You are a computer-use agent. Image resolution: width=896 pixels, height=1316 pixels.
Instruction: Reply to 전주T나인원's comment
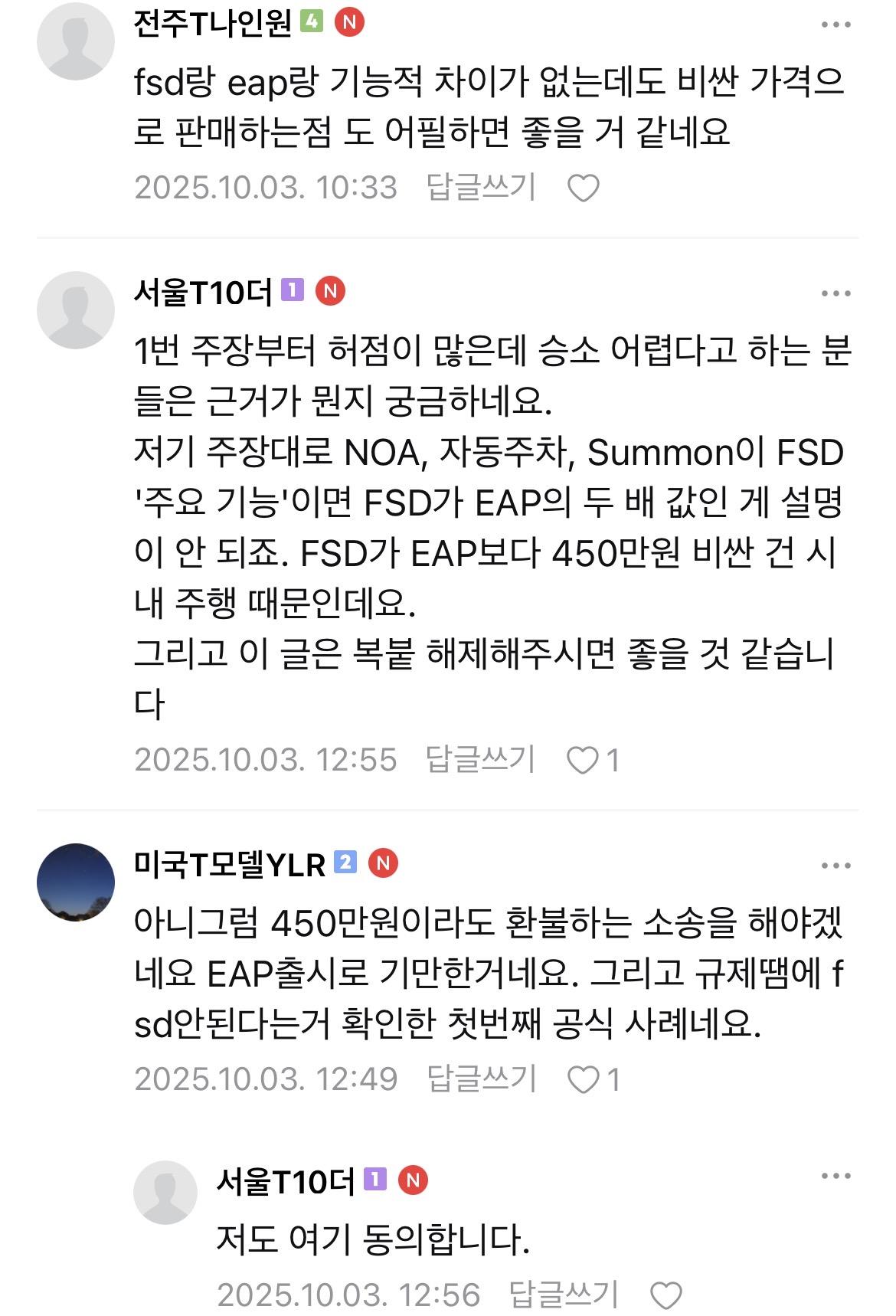pyautogui.click(x=480, y=188)
